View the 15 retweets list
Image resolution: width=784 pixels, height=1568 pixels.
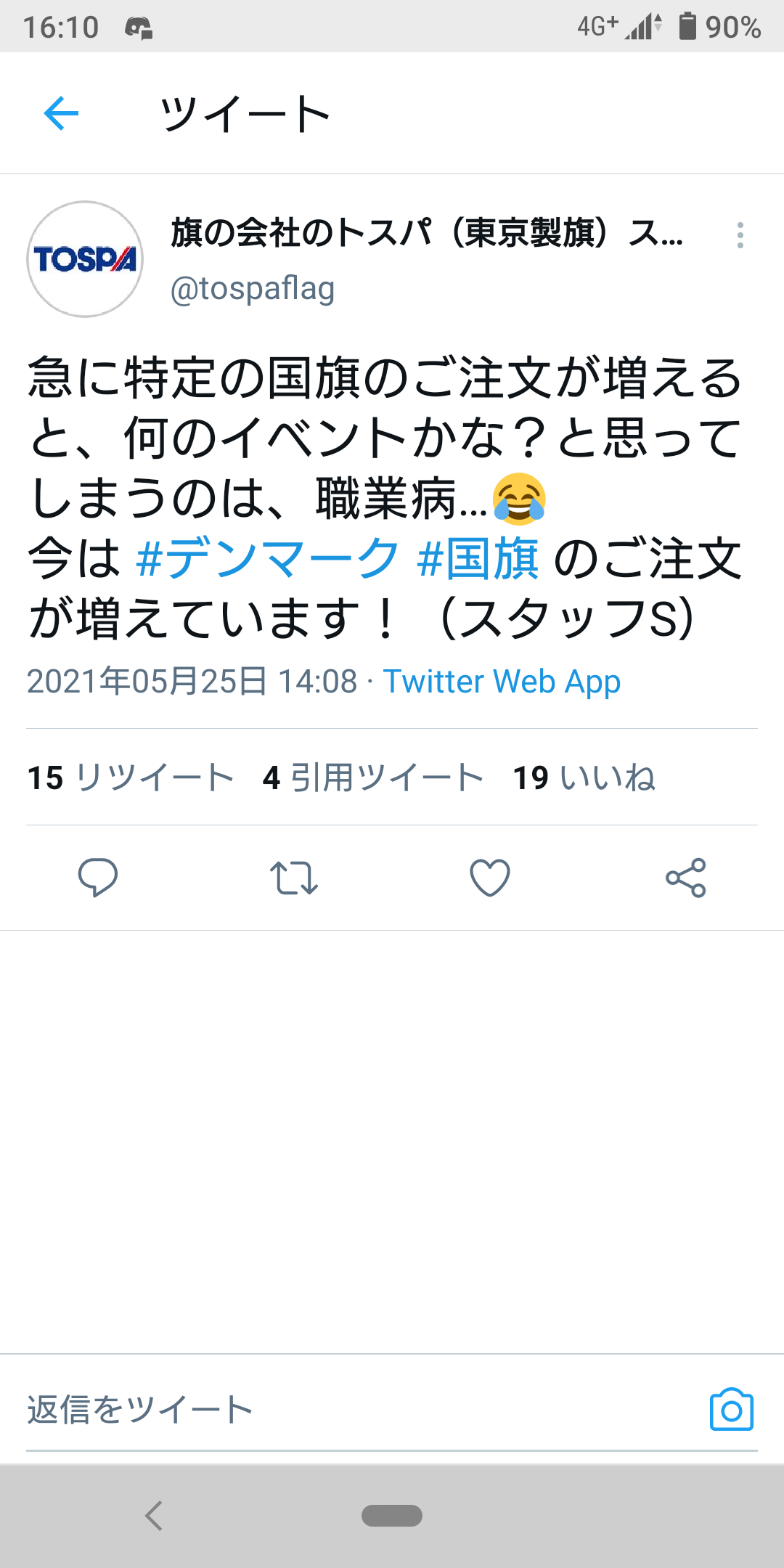pos(131,777)
